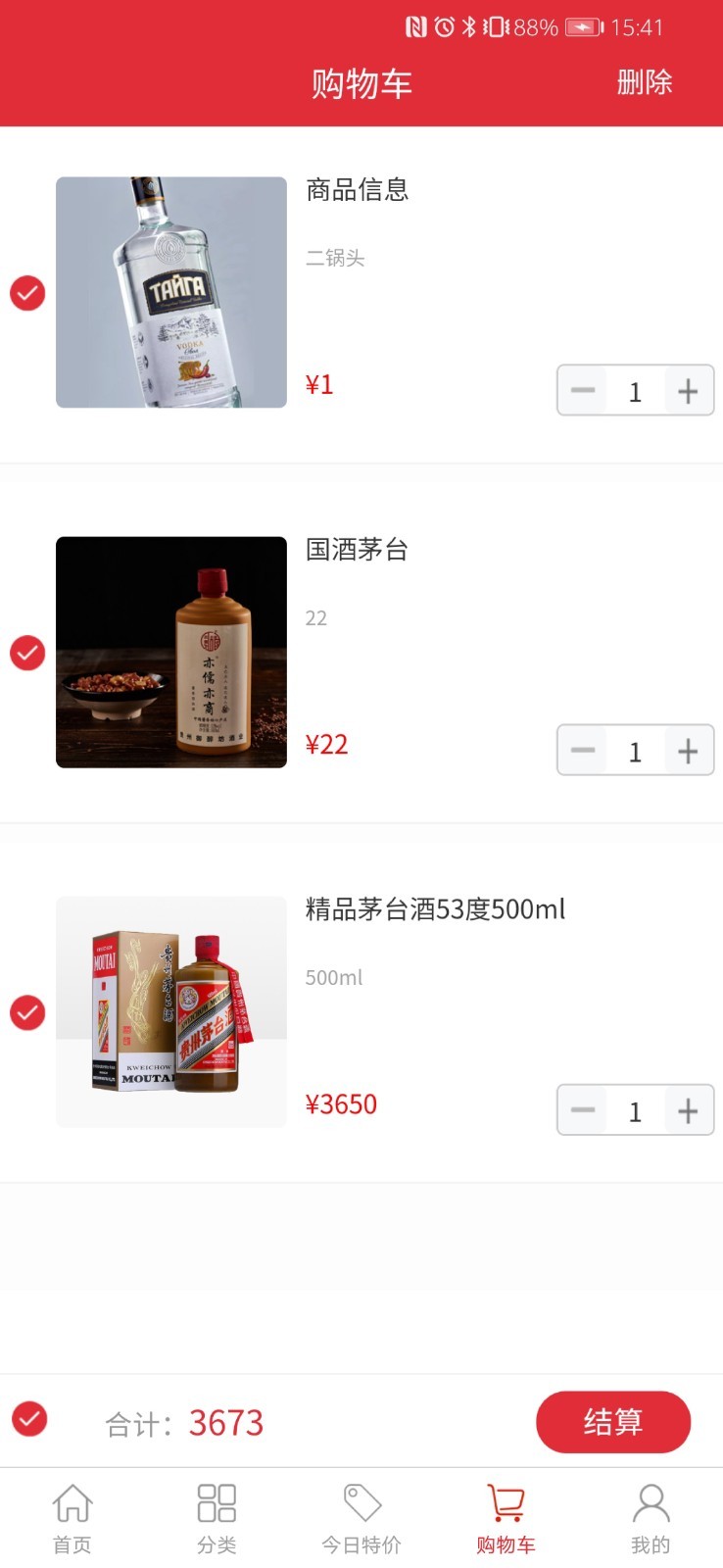Open the 今日特价 tab
This screenshot has width=723, height=1568.
tap(361, 1518)
